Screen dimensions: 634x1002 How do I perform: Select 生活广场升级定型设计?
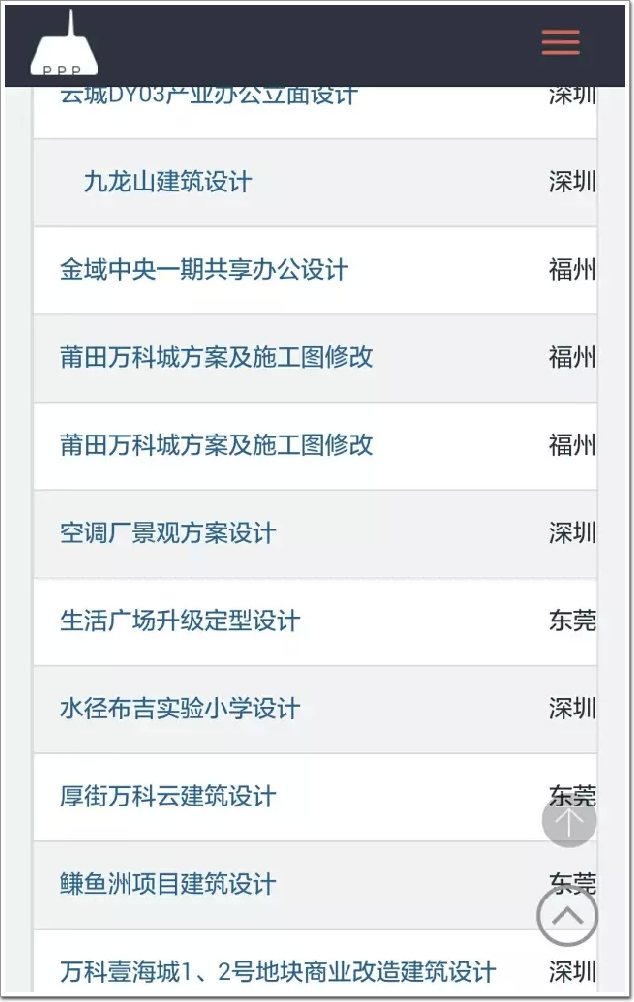point(180,621)
